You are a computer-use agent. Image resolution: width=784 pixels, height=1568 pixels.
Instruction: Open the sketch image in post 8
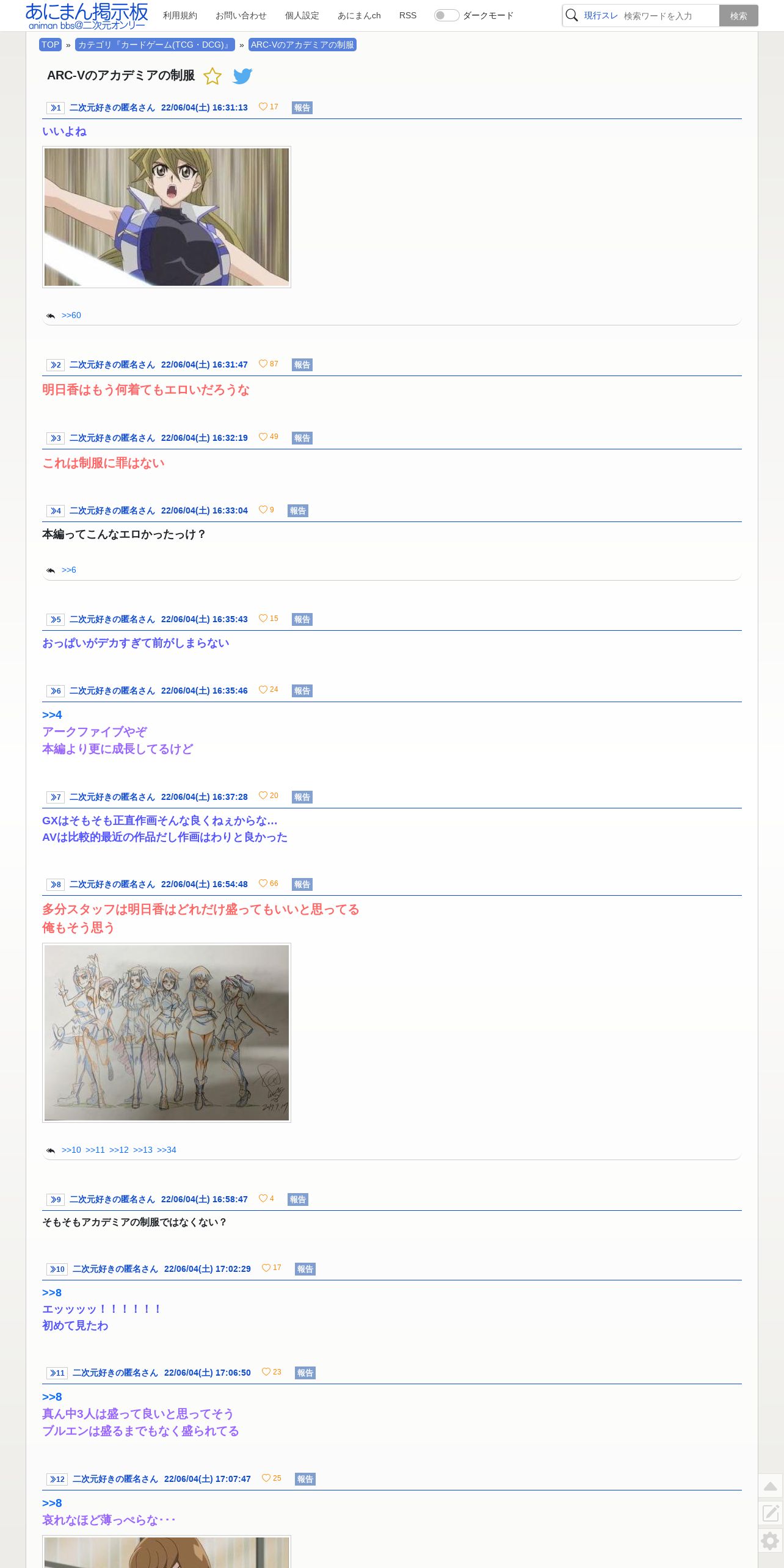pos(166,1033)
